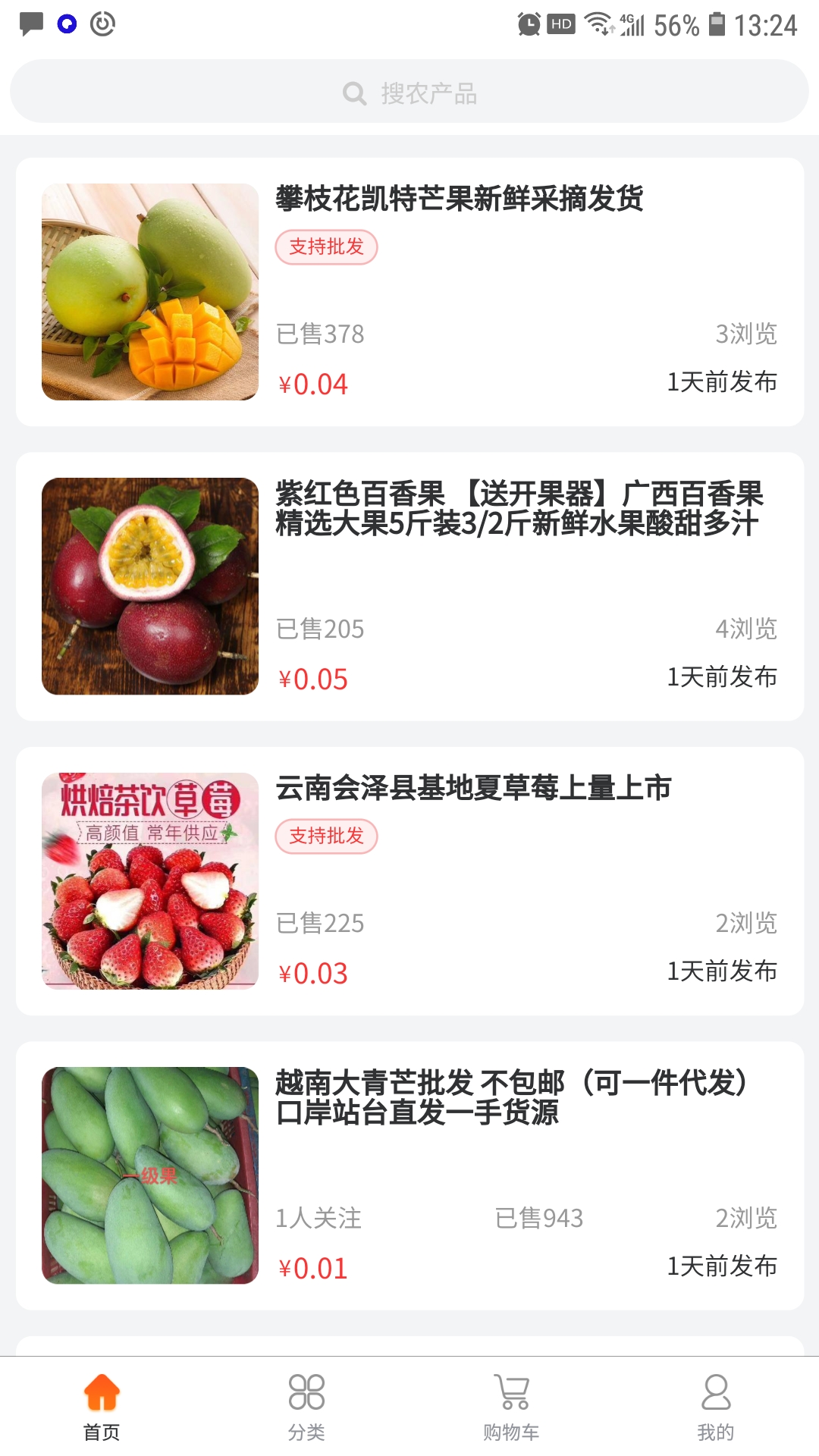Open the 攀枝花凯特芒果 product card

point(409,292)
